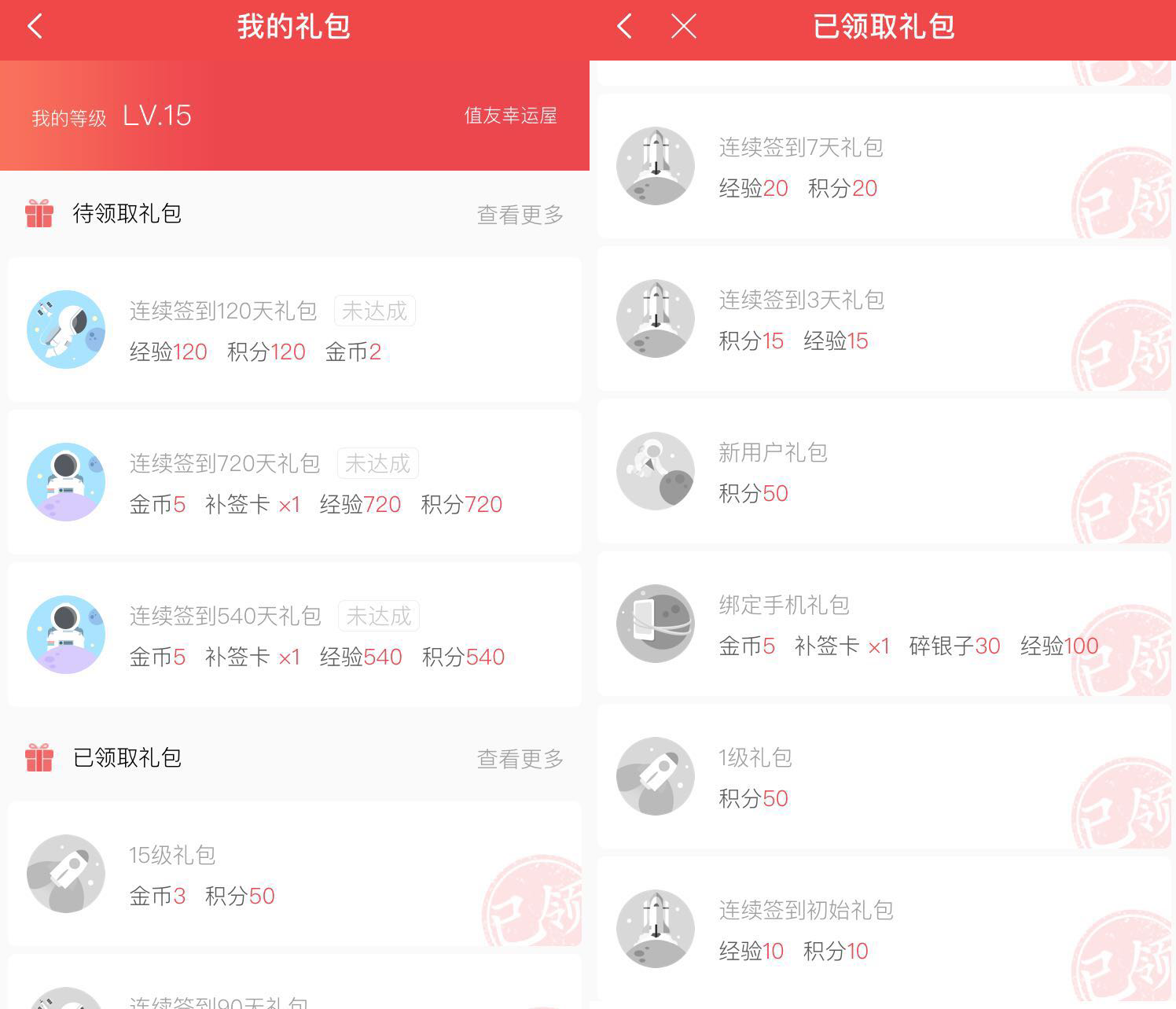Open 连续签到540天礼包 card
This screenshot has height=1009, width=1176.
point(295,635)
